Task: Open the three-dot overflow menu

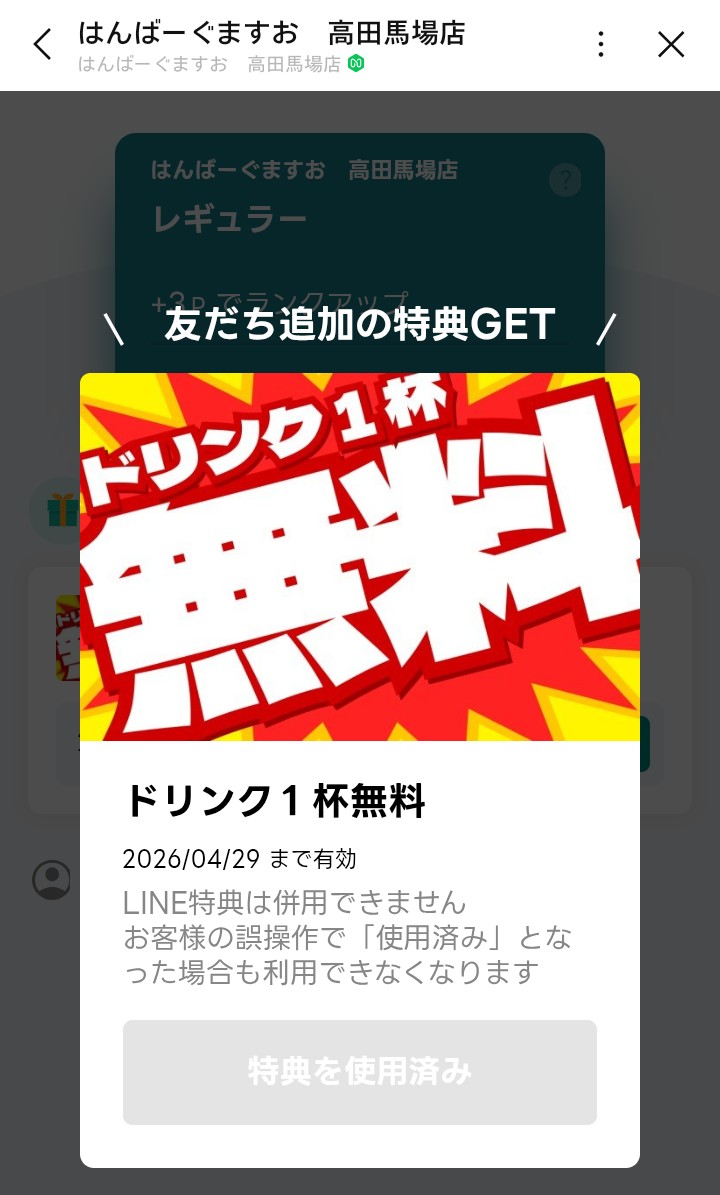Action: coord(601,45)
